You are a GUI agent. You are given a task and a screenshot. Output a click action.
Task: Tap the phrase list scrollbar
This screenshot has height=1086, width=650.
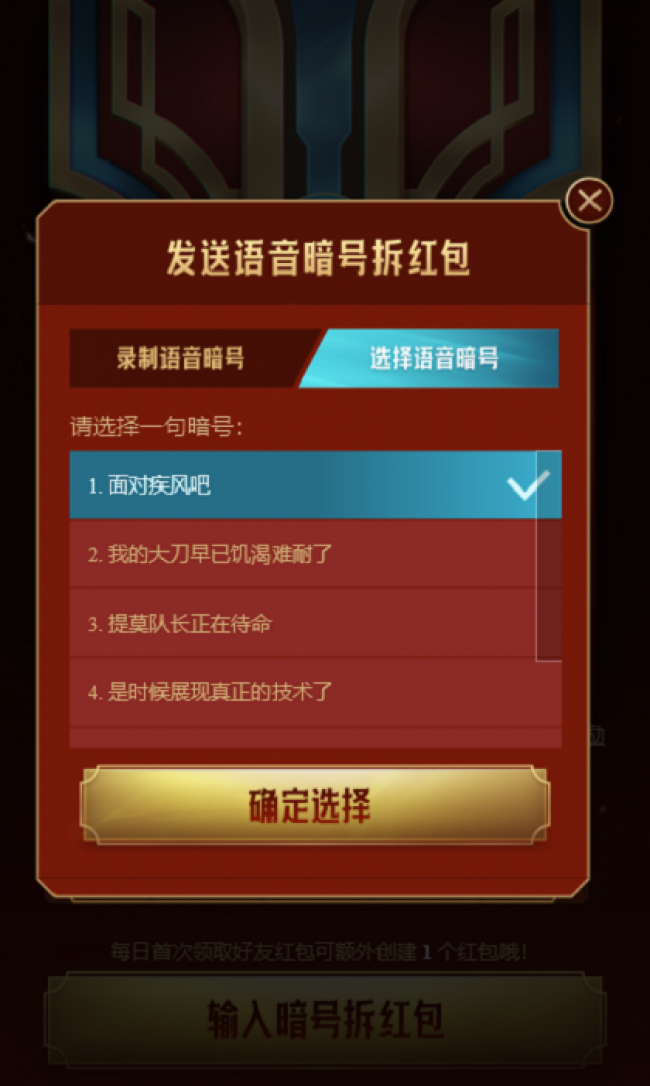tap(549, 556)
